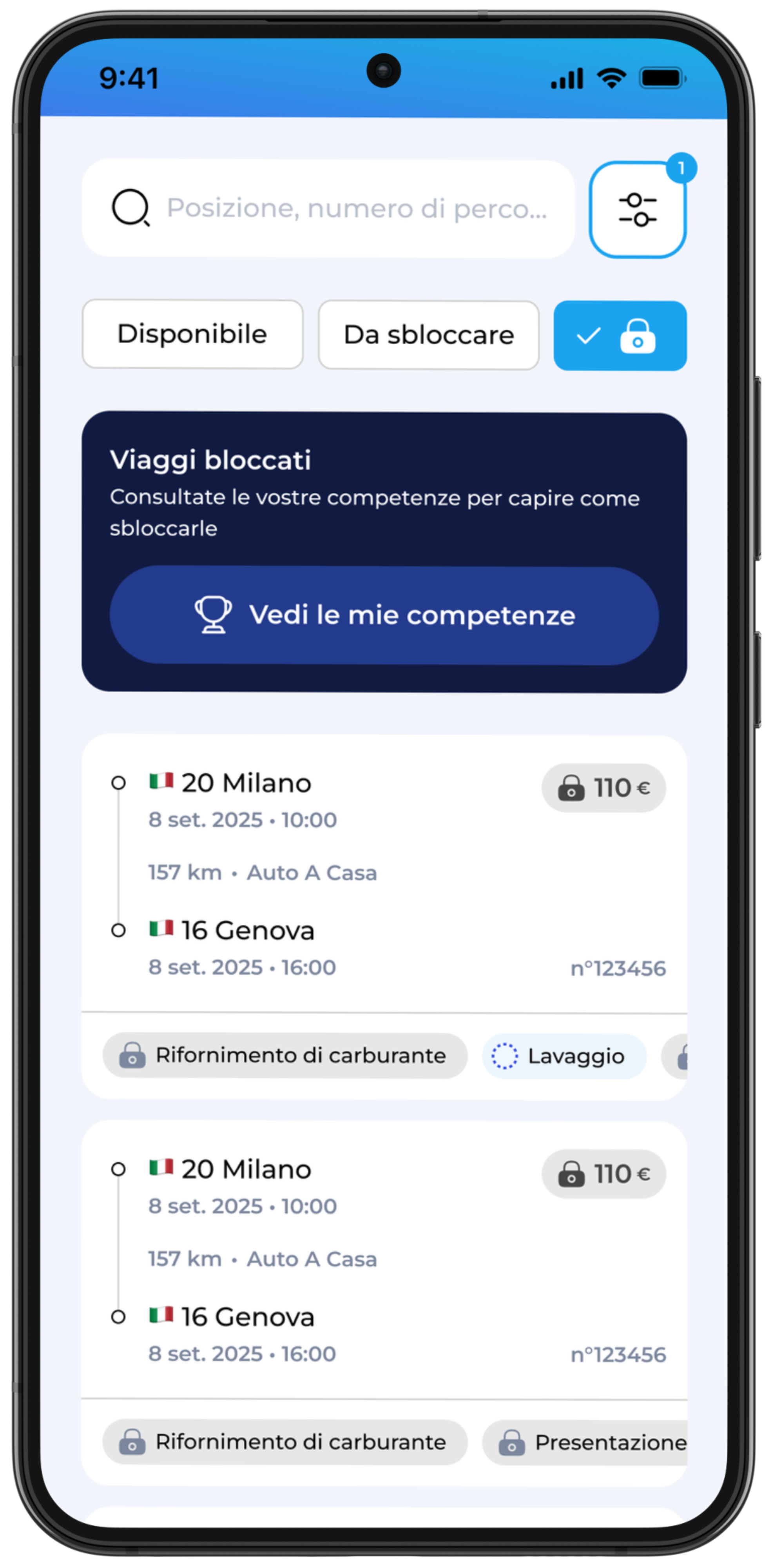Image resolution: width=772 pixels, height=1568 pixels.
Task: Tap the Lavaggio skill chip
Action: (564, 1056)
